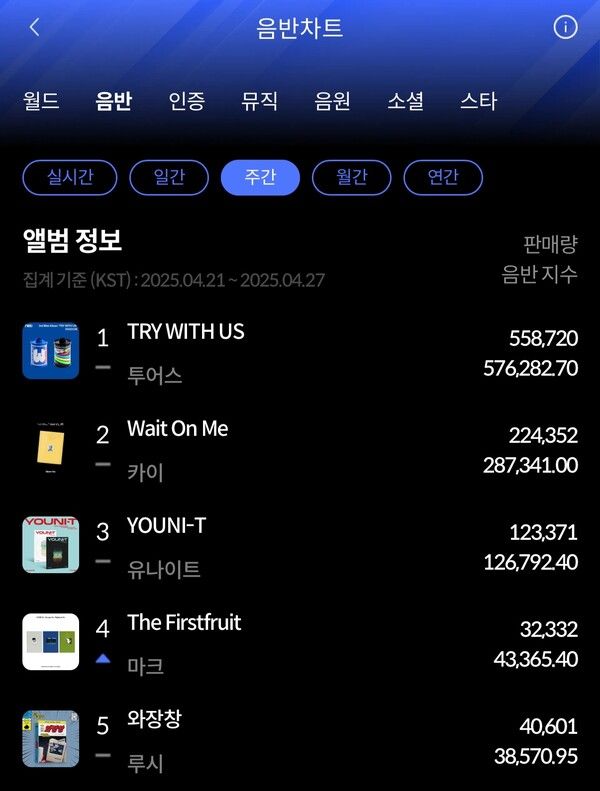Open the info icon in the header
The width and height of the screenshot is (600, 791).
tap(565, 28)
